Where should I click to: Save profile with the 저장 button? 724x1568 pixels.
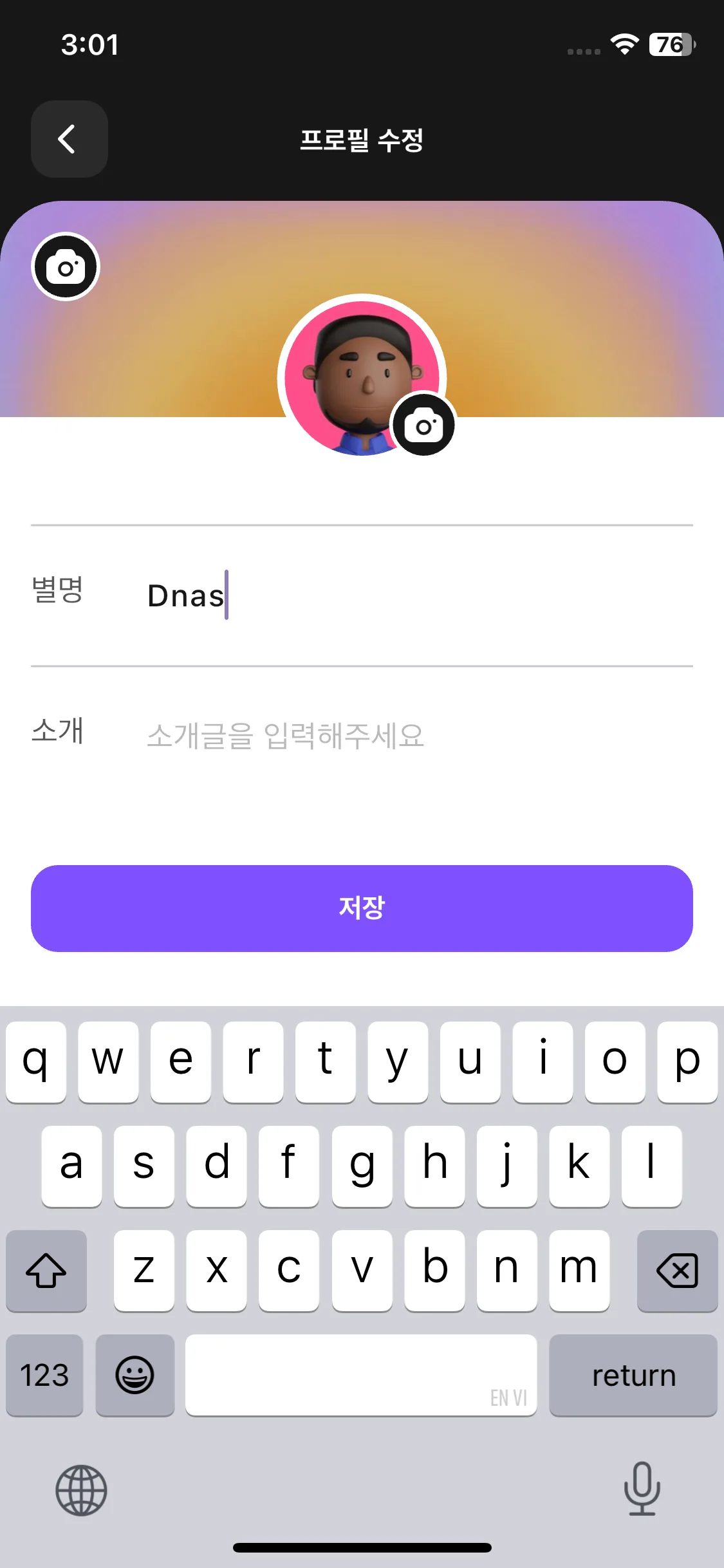click(362, 908)
